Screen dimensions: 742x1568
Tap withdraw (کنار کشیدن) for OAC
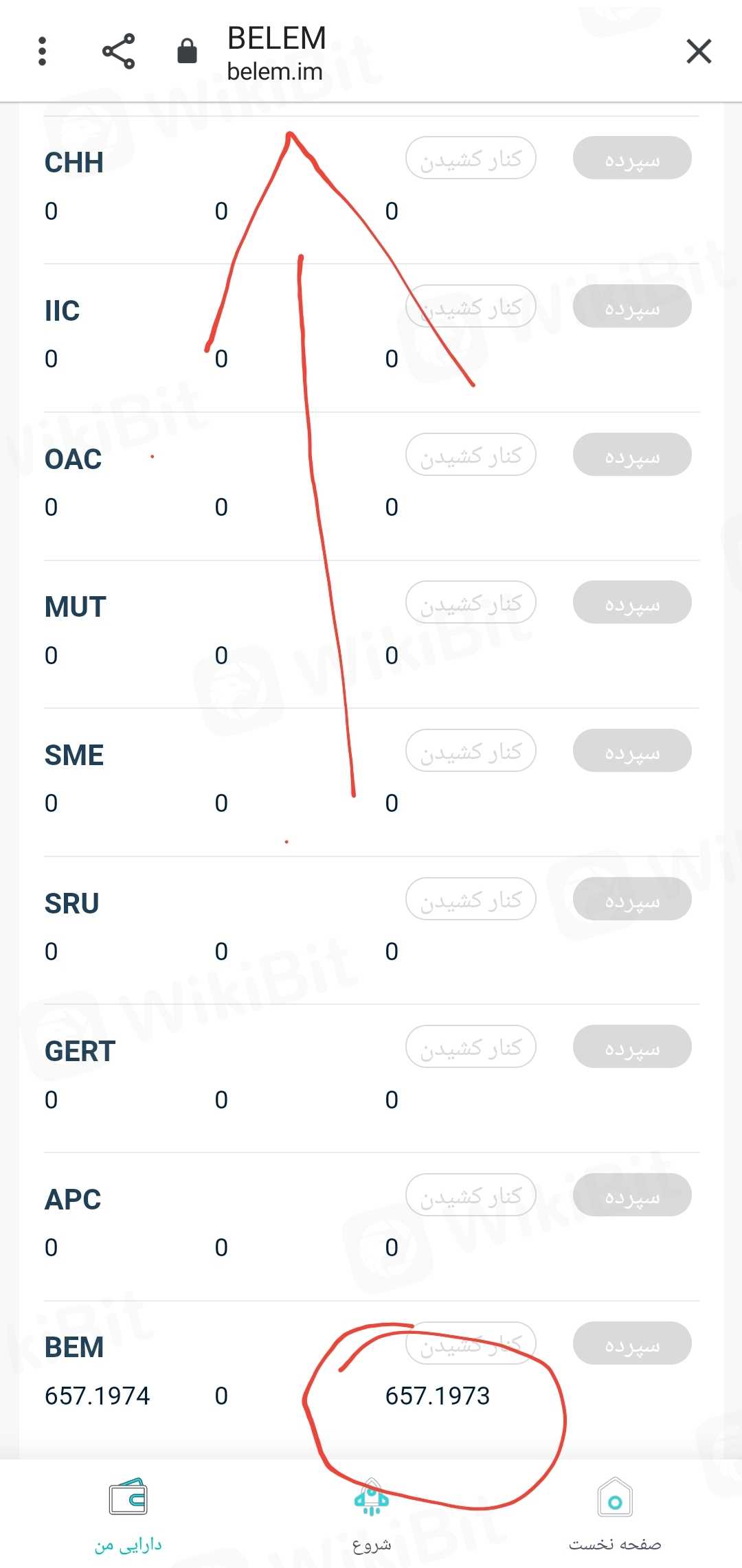click(471, 455)
